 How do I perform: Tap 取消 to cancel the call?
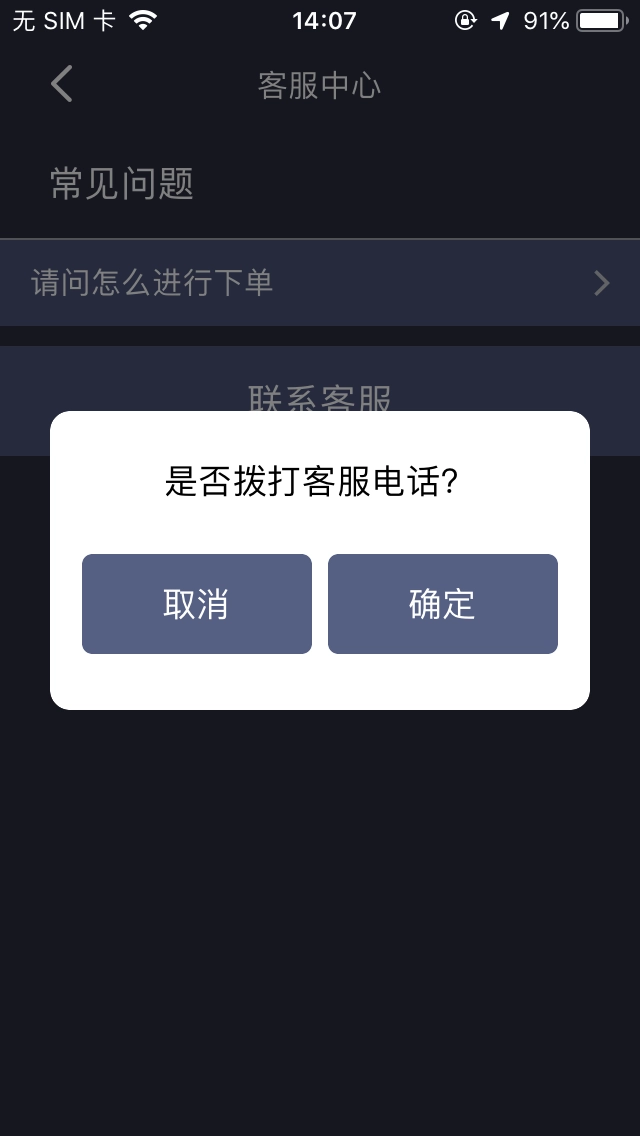197,604
